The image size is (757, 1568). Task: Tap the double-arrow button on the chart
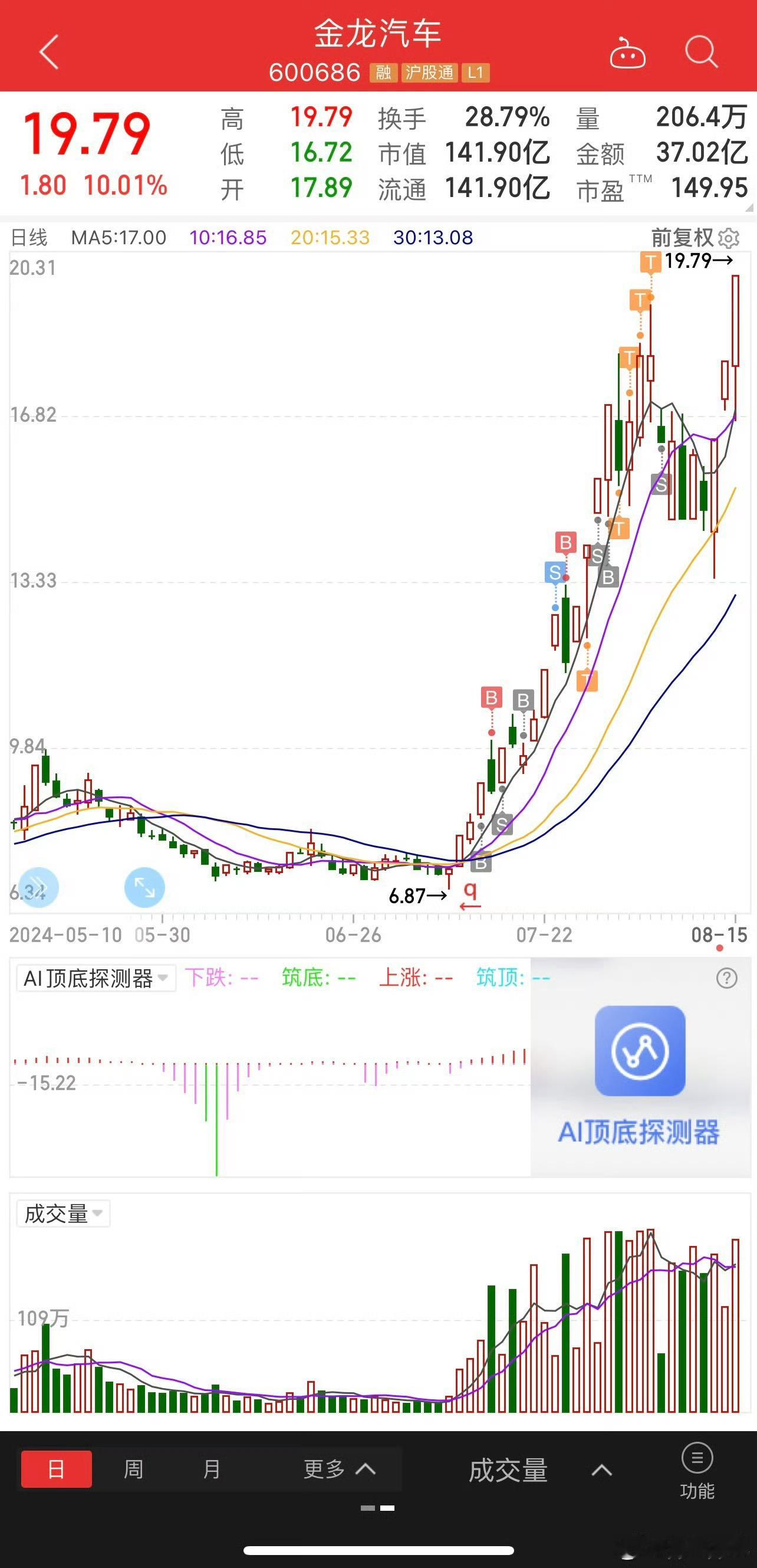pyautogui.click(x=38, y=887)
